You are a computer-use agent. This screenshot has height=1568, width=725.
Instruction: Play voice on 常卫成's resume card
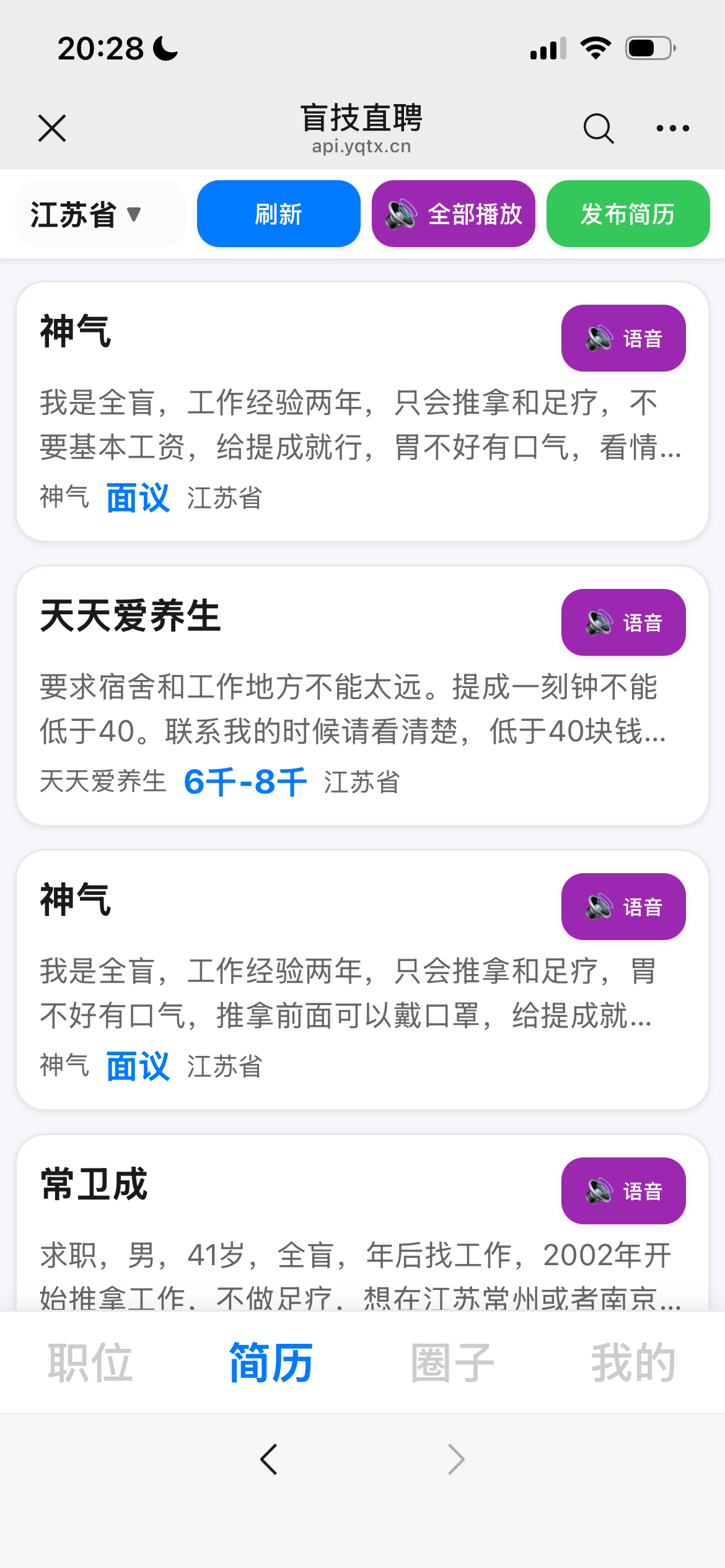(x=623, y=1190)
